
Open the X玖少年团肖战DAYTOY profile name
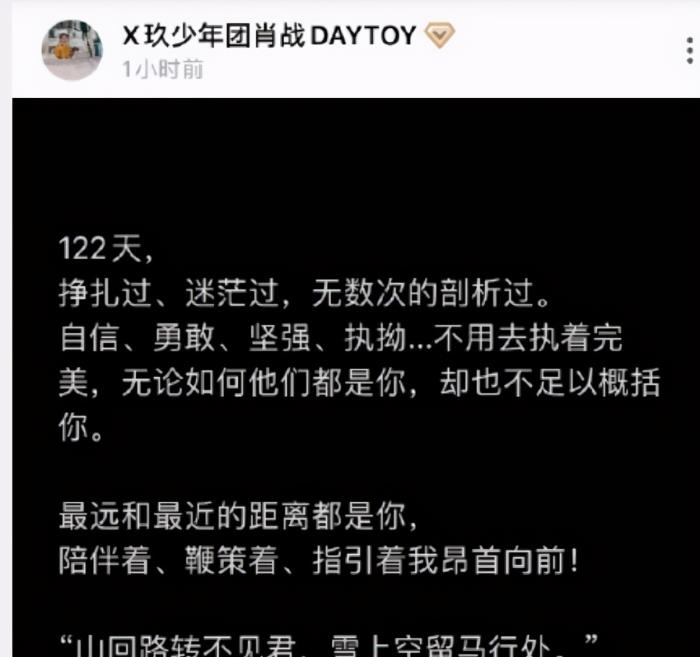click(268, 36)
